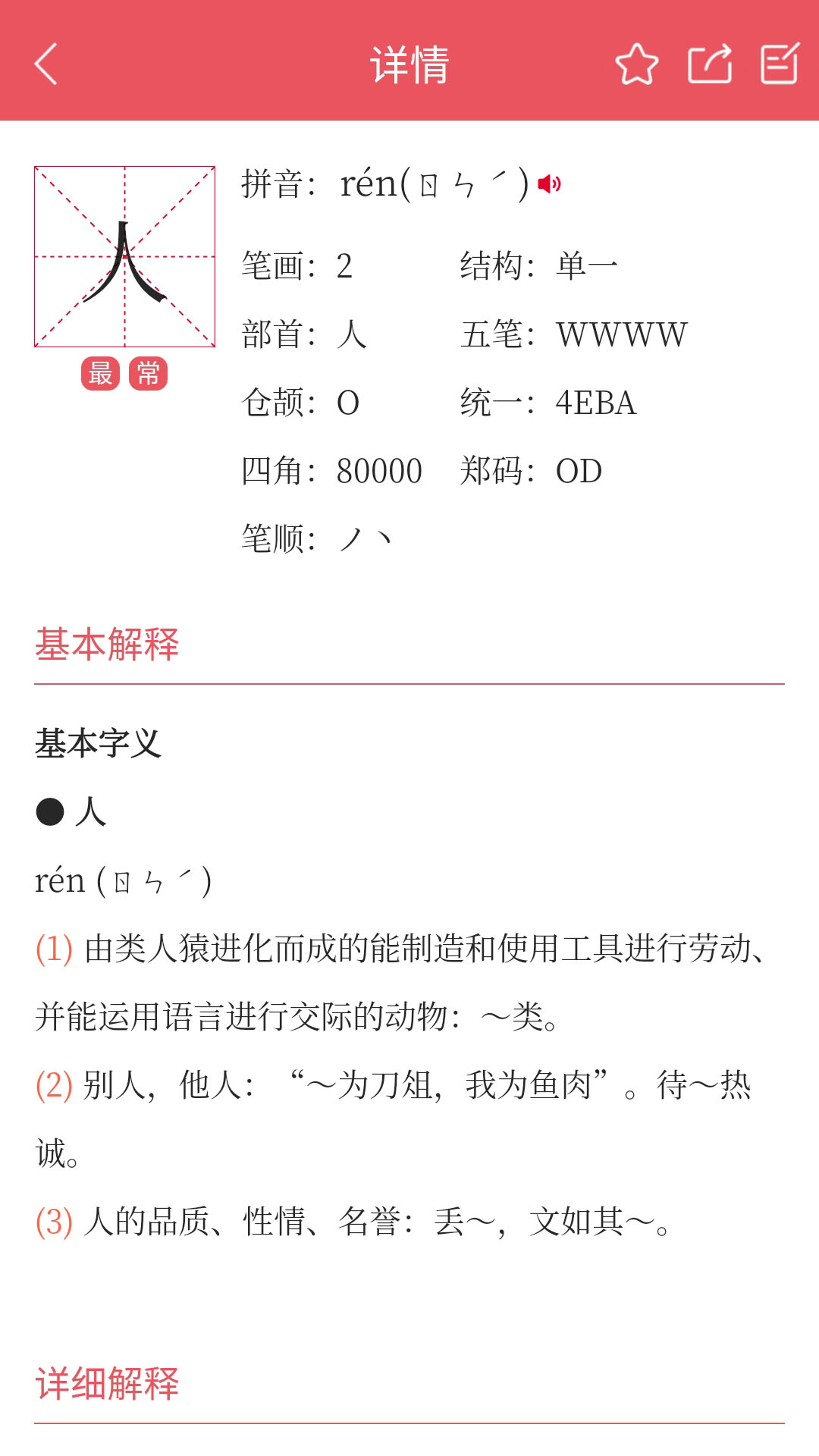Open the note-editing icon in the top bar

[x=780, y=64]
